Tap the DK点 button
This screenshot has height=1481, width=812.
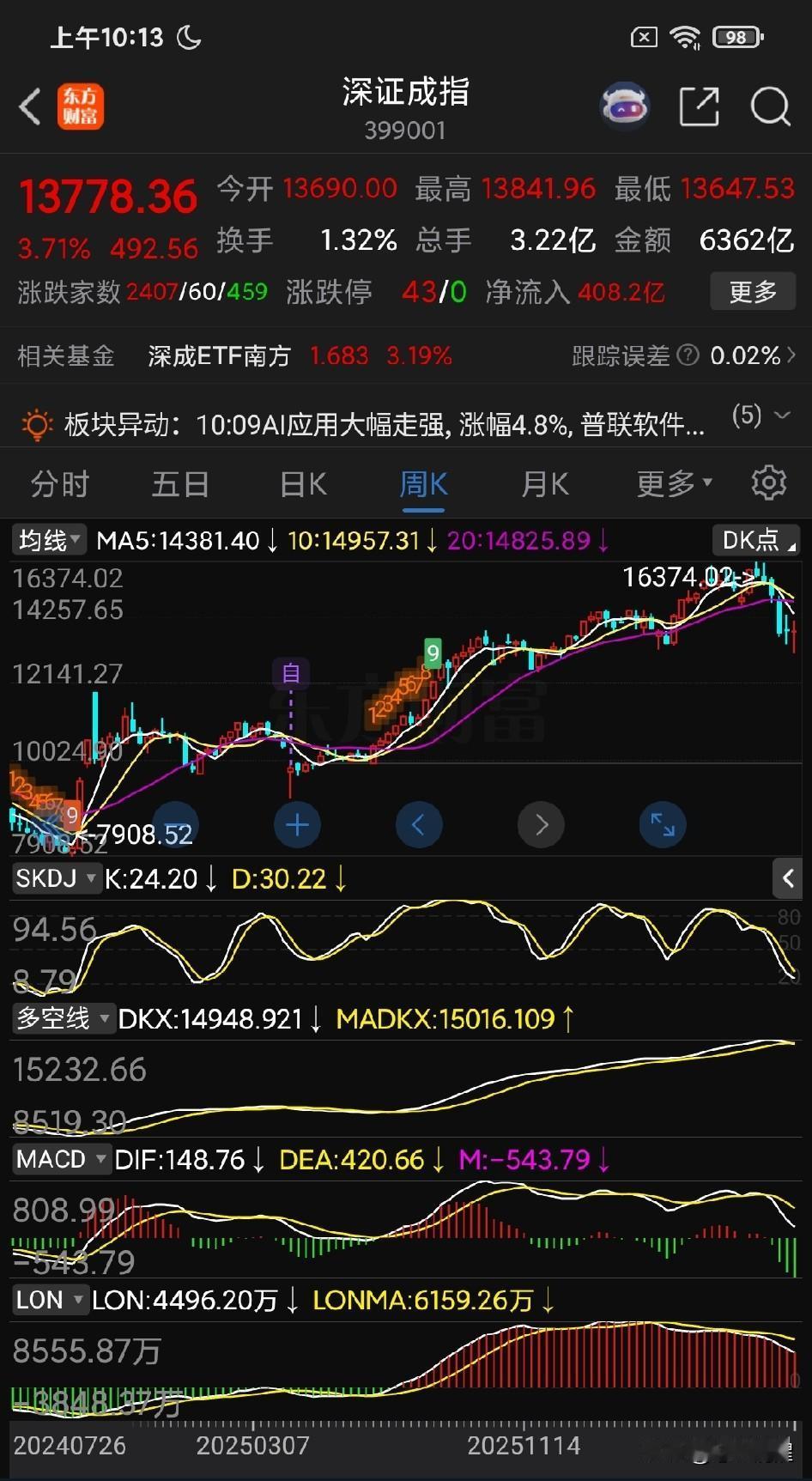pyautogui.click(x=756, y=540)
